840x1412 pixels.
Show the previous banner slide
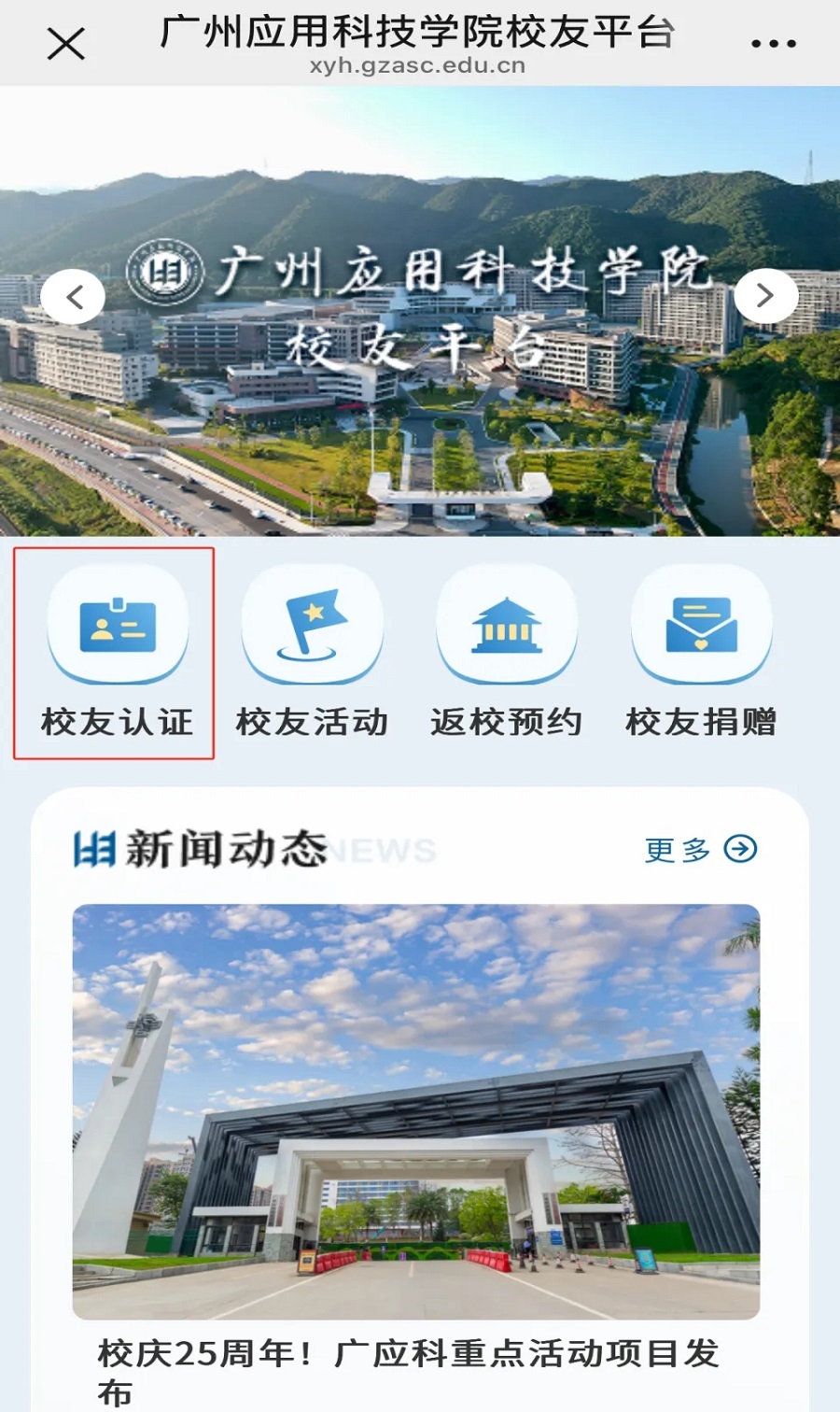click(74, 297)
